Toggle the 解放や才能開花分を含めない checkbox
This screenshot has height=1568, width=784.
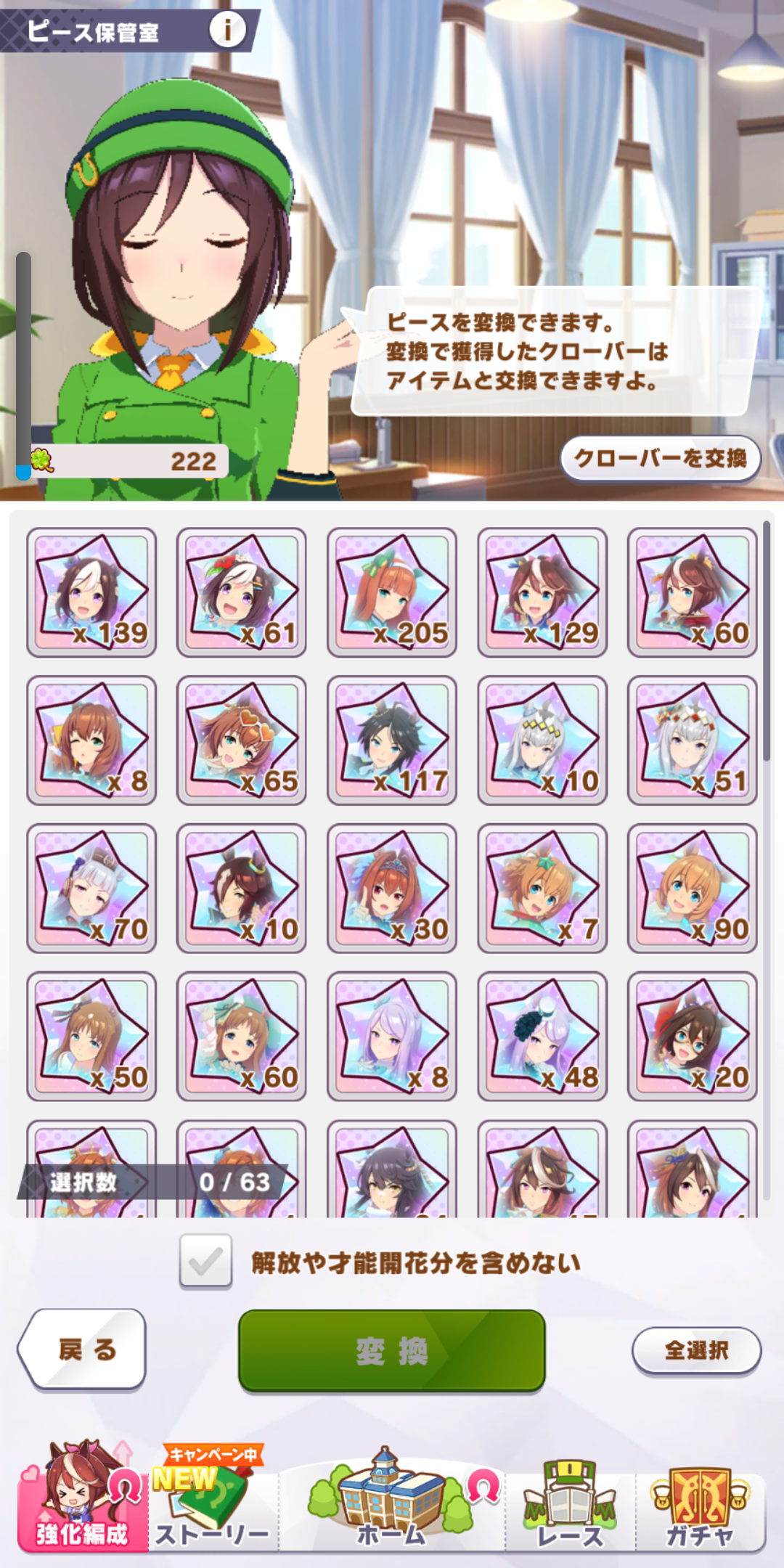click(x=206, y=1262)
